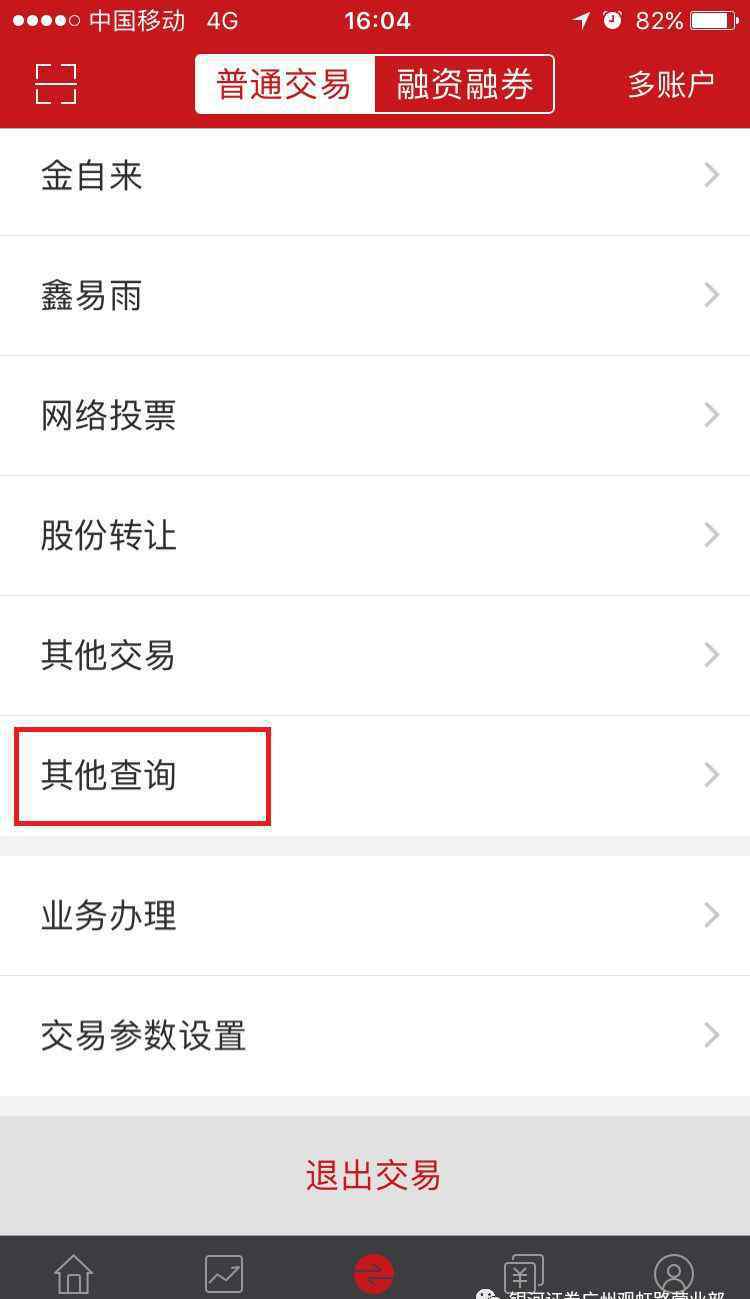Switch to 融资融券 segment

click(x=464, y=84)
